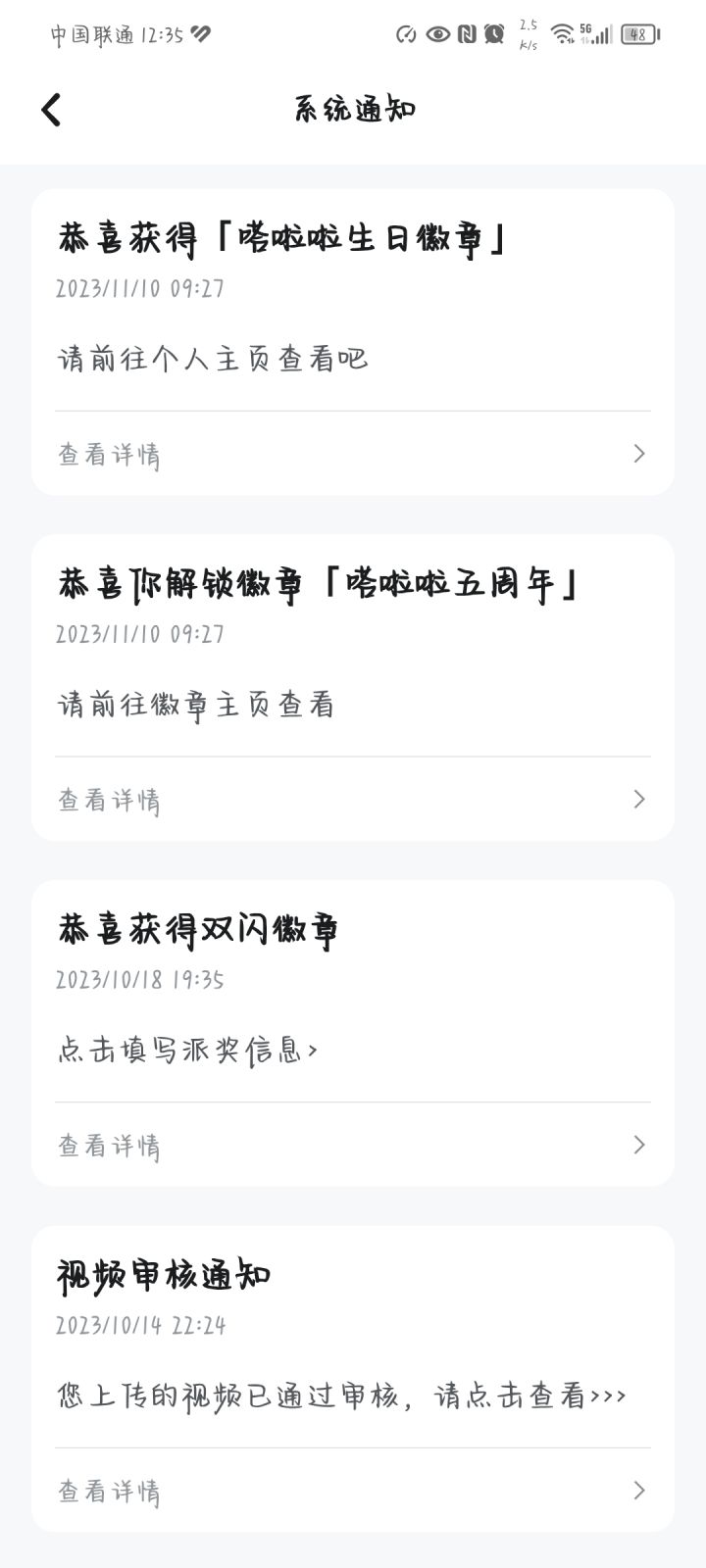Open 查看详情 under 视频审核通知
This screenshot has width=706, height=1568.
(x=353, y=1491)
